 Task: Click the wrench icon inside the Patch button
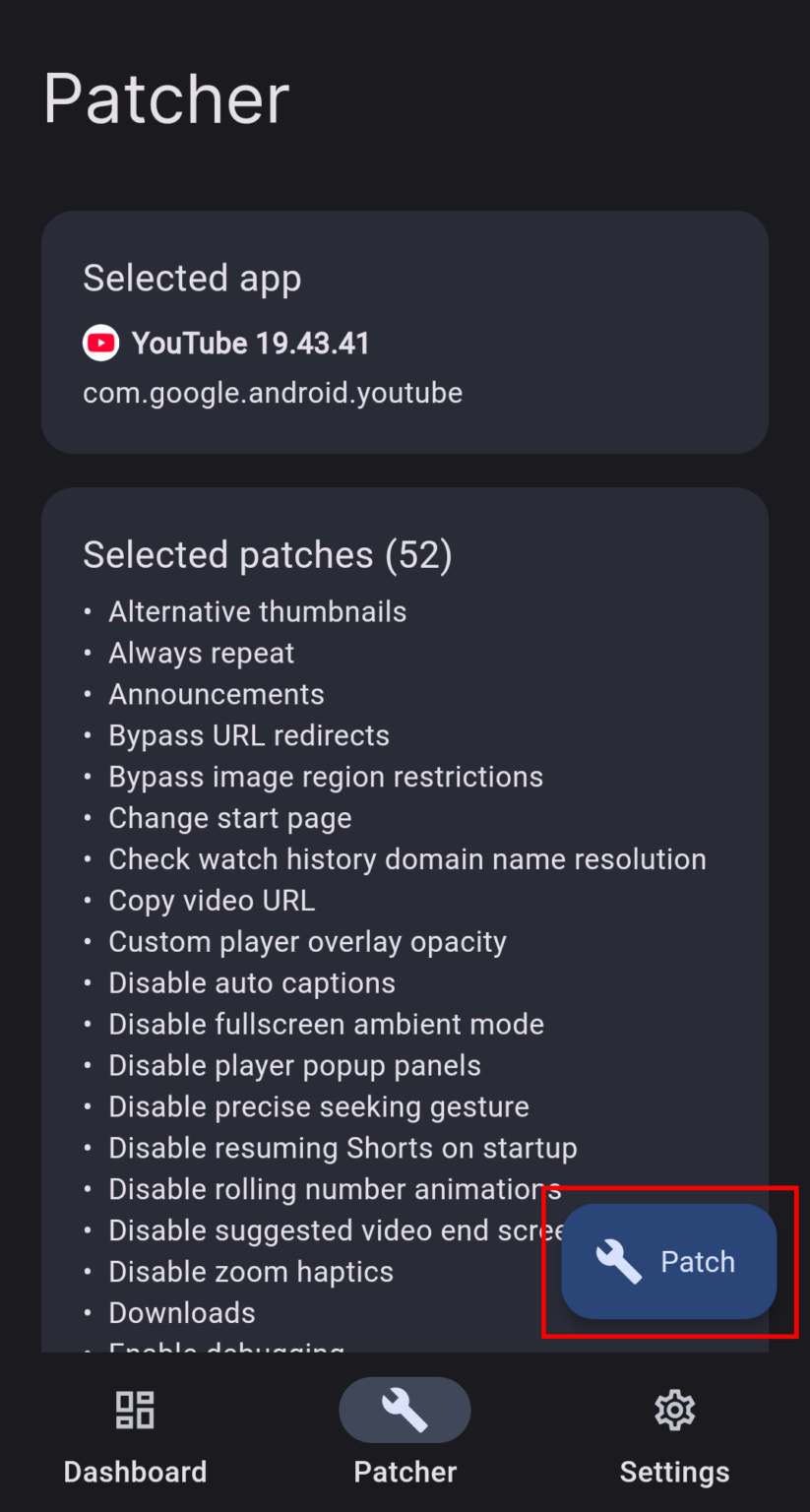click(x=618, y=1261)
